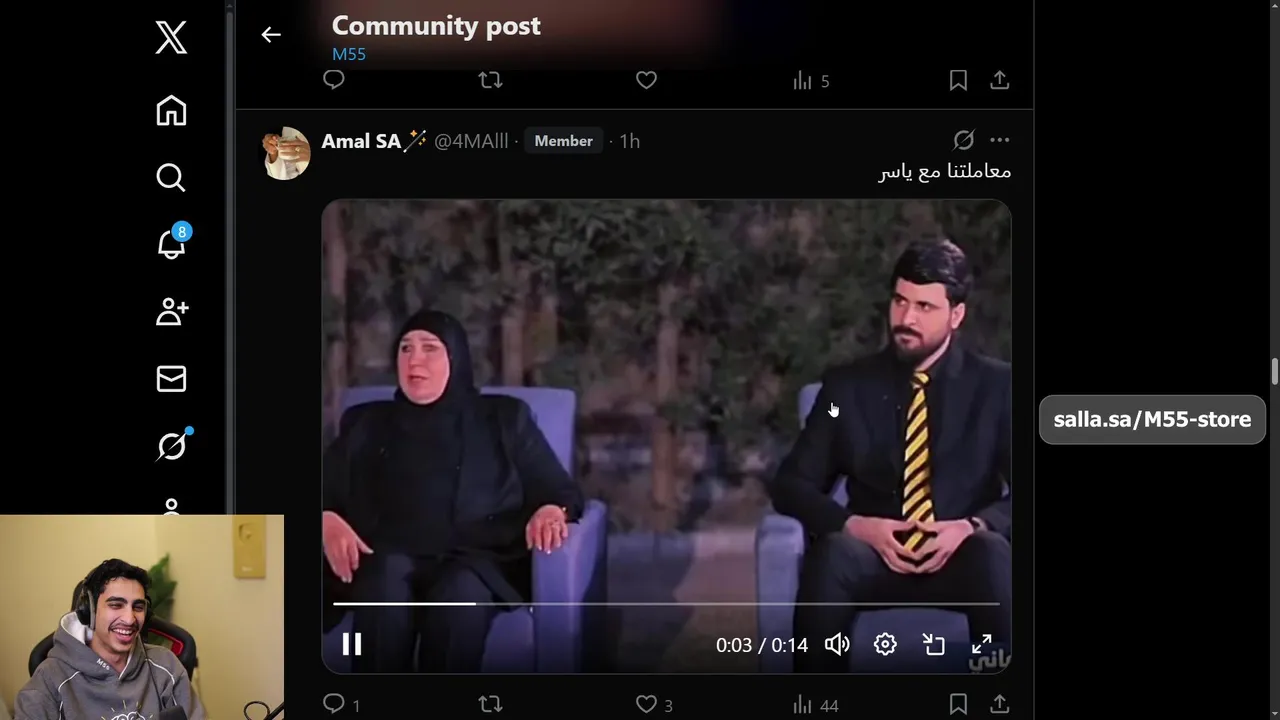
Task: Open picture-in-picture for the video
Action: (934, 645)
